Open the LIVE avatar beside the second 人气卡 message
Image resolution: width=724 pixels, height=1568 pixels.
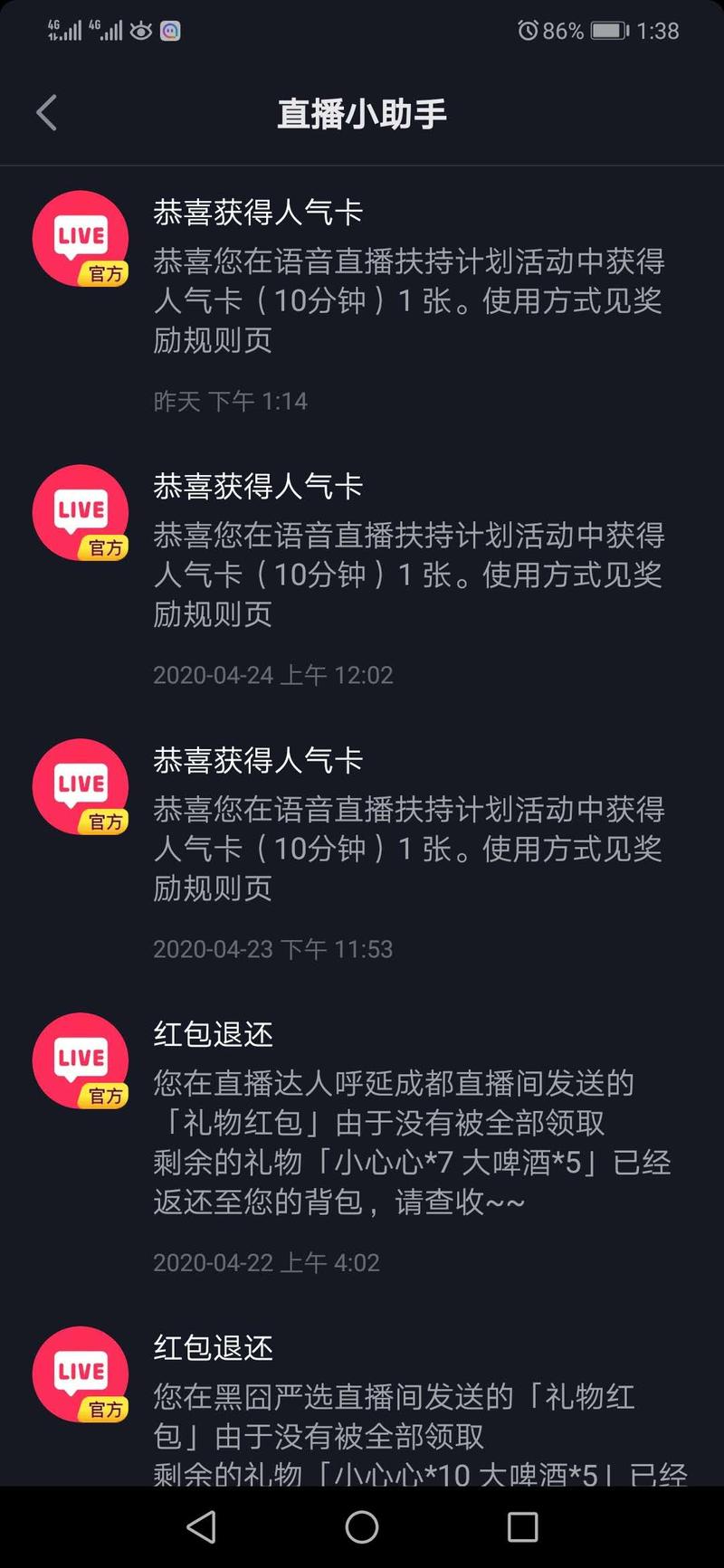pyautogui.click(x=80, y=513)
